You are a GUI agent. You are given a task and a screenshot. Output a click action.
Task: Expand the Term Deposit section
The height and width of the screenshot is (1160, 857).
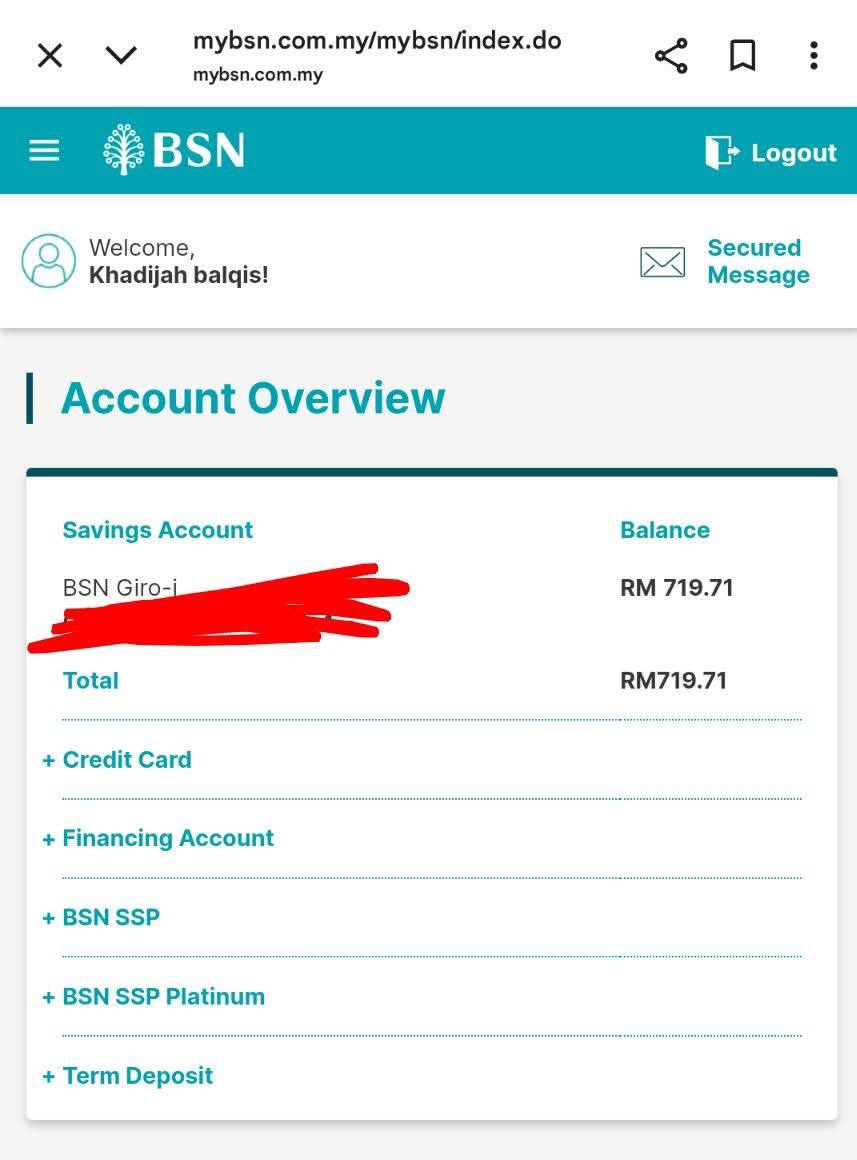pyautogui.click(x=128, y=1076)
